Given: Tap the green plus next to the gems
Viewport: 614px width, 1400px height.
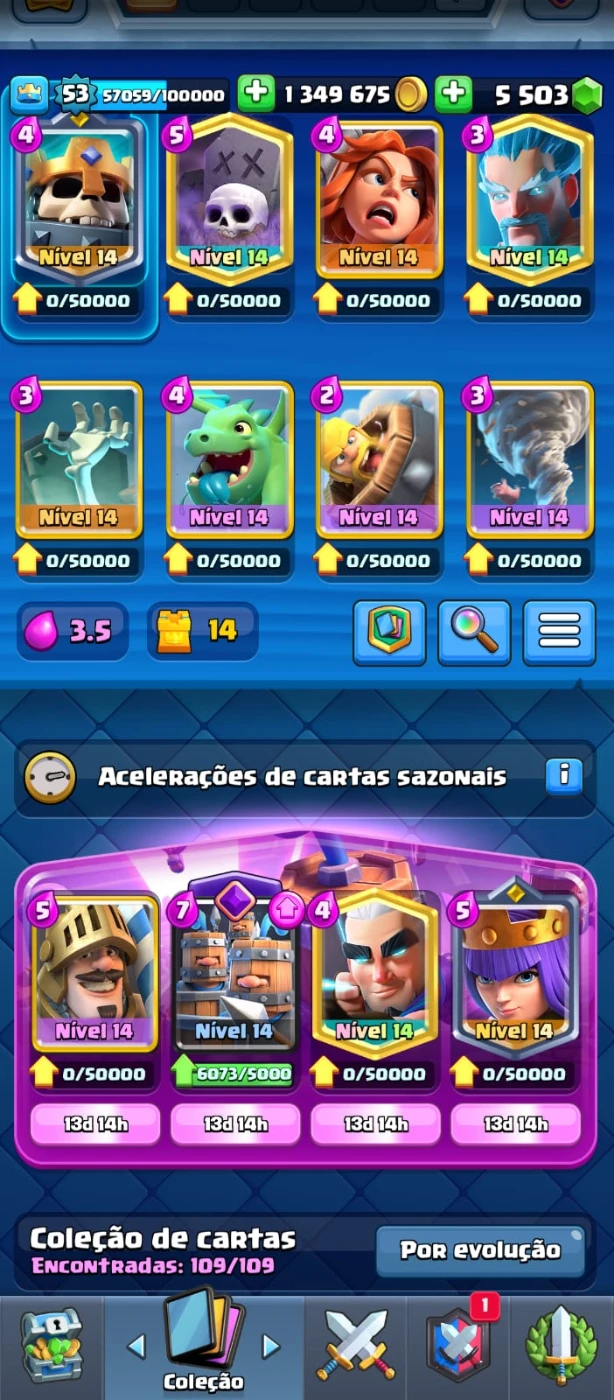Looking at the screenshot, I should coord(453,94).
